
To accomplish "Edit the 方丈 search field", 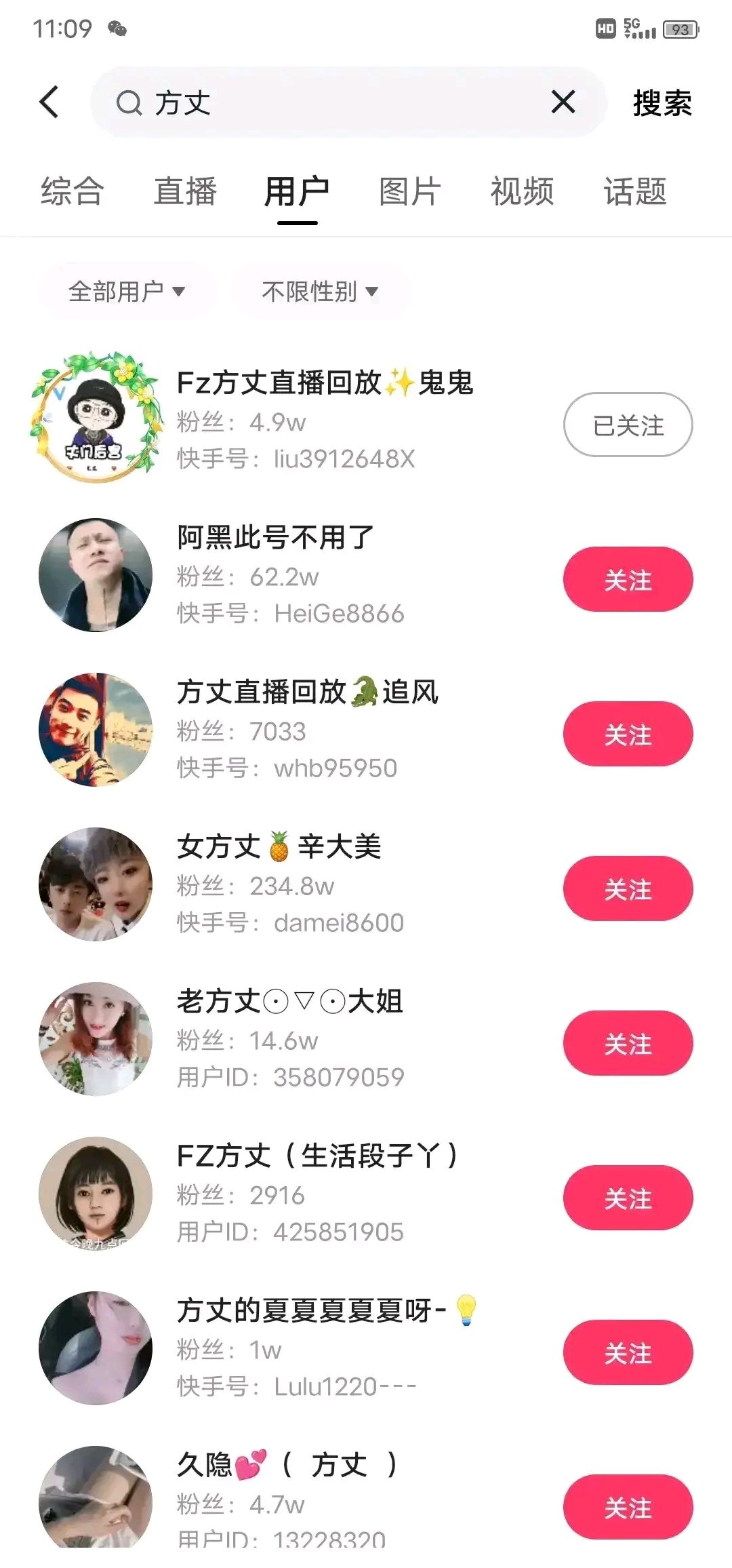I will pyautogui.click(x=339, y=102).
